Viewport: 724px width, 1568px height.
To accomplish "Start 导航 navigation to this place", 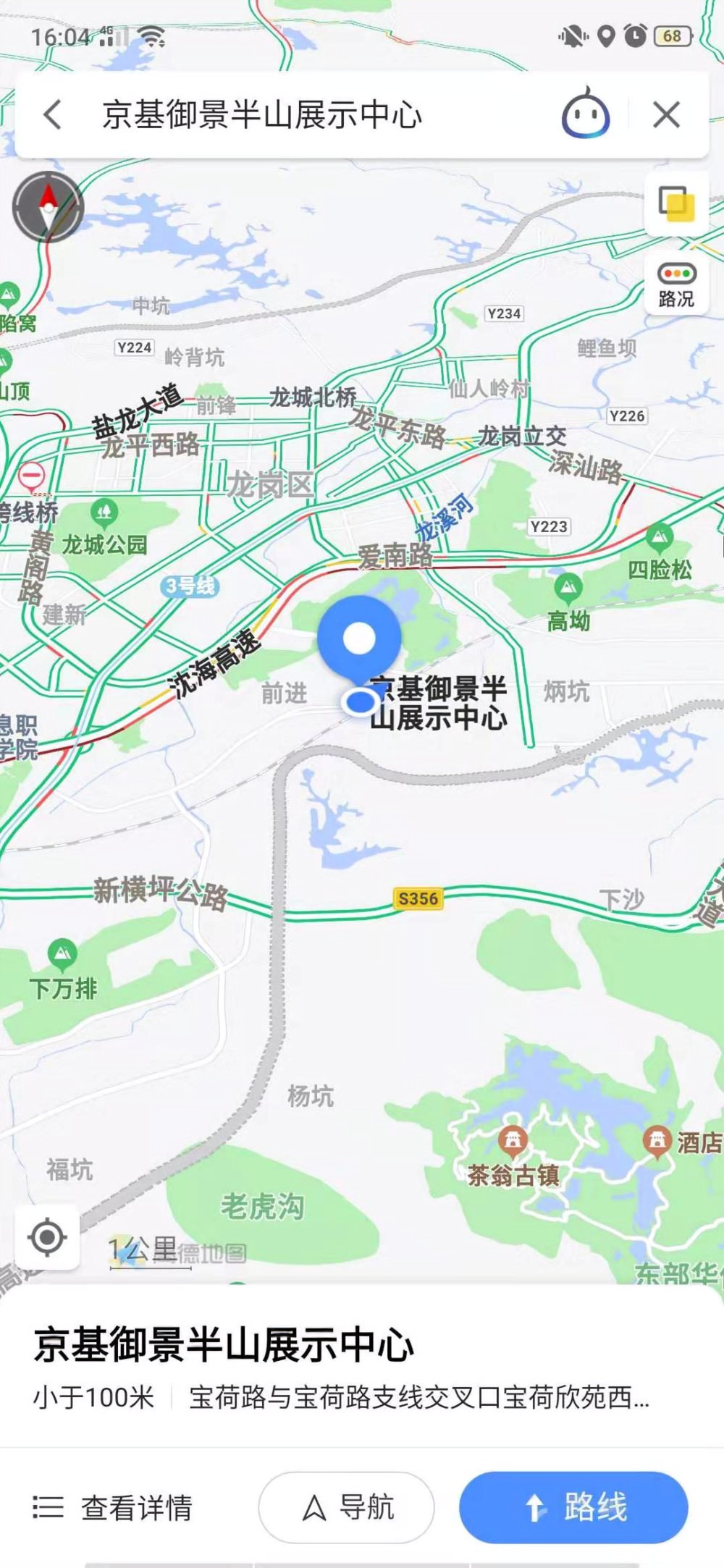I will coord(346,1508).
